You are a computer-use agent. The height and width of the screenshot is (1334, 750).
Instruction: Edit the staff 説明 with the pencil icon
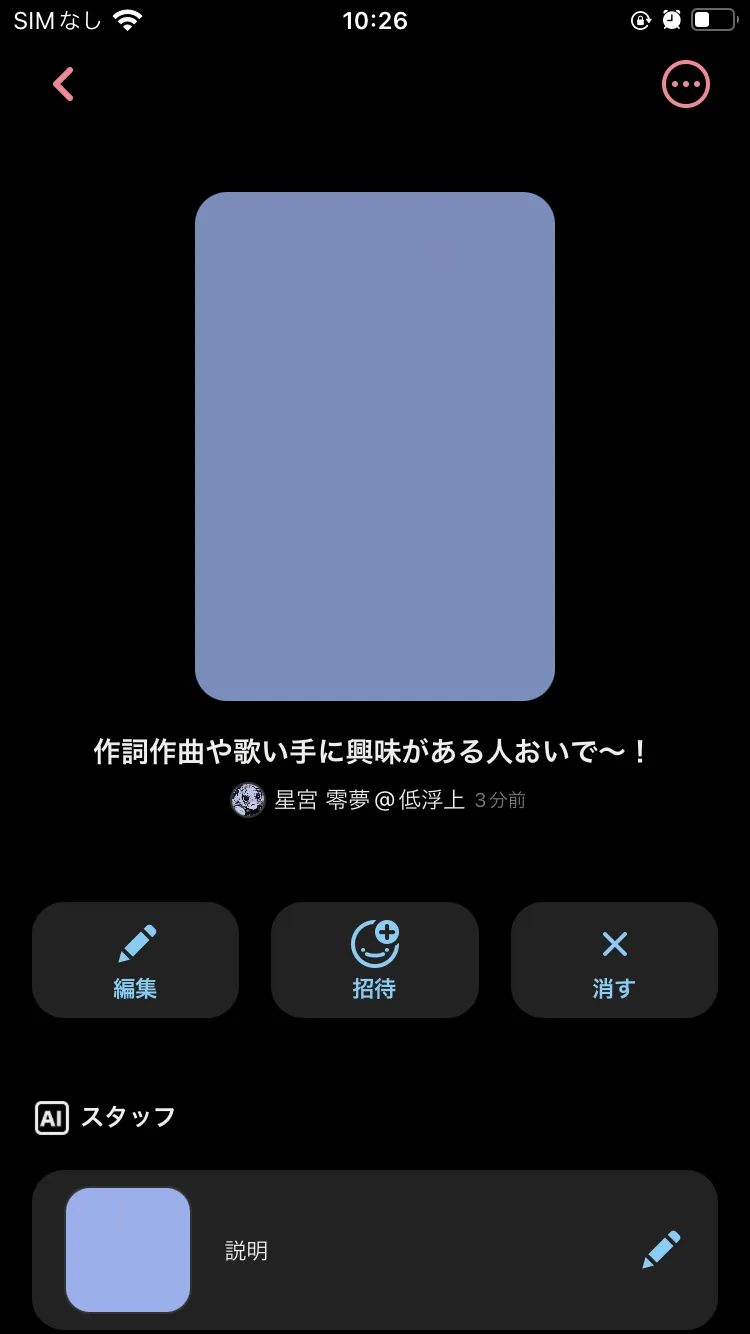point(661,1250)
